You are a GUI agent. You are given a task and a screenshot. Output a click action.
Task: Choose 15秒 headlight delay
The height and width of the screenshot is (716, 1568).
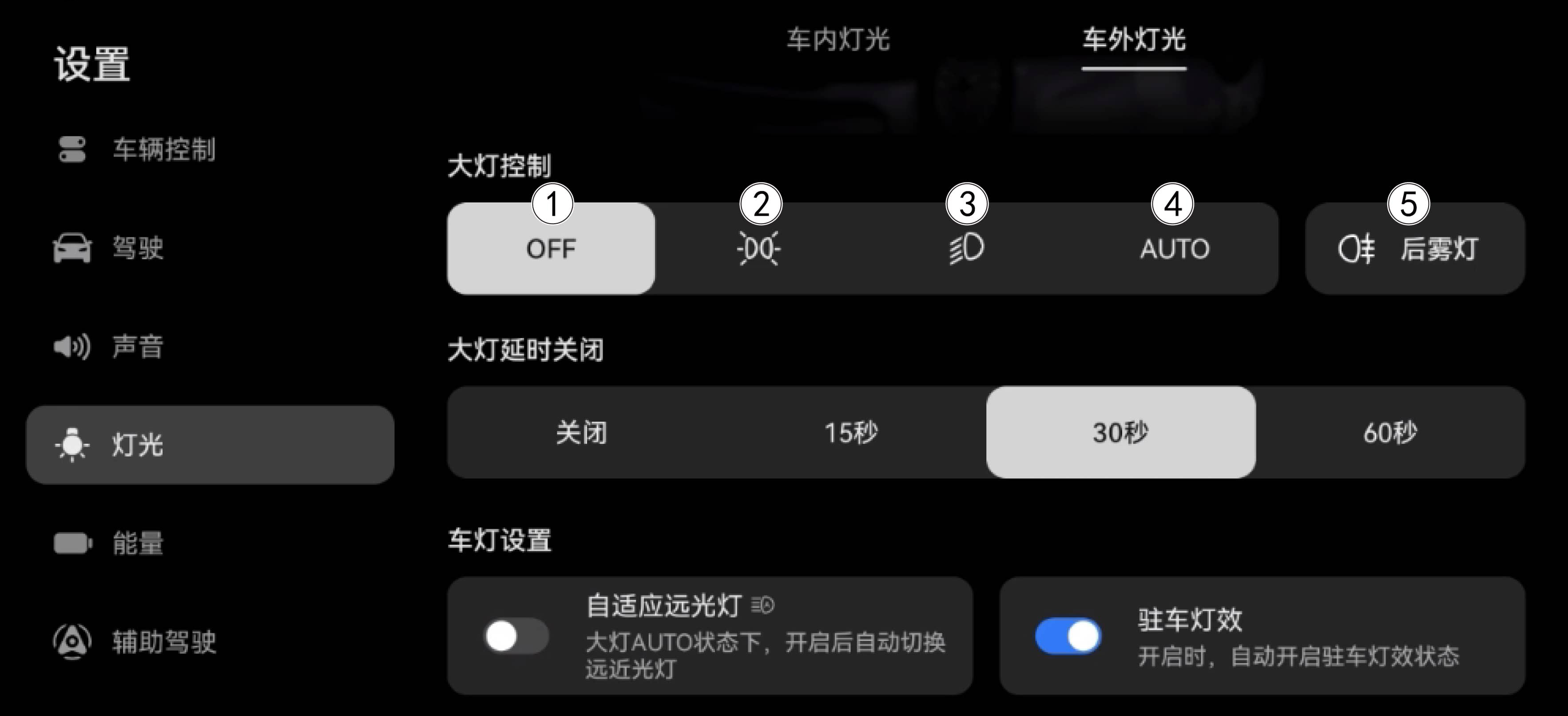(x=851, y=432)
